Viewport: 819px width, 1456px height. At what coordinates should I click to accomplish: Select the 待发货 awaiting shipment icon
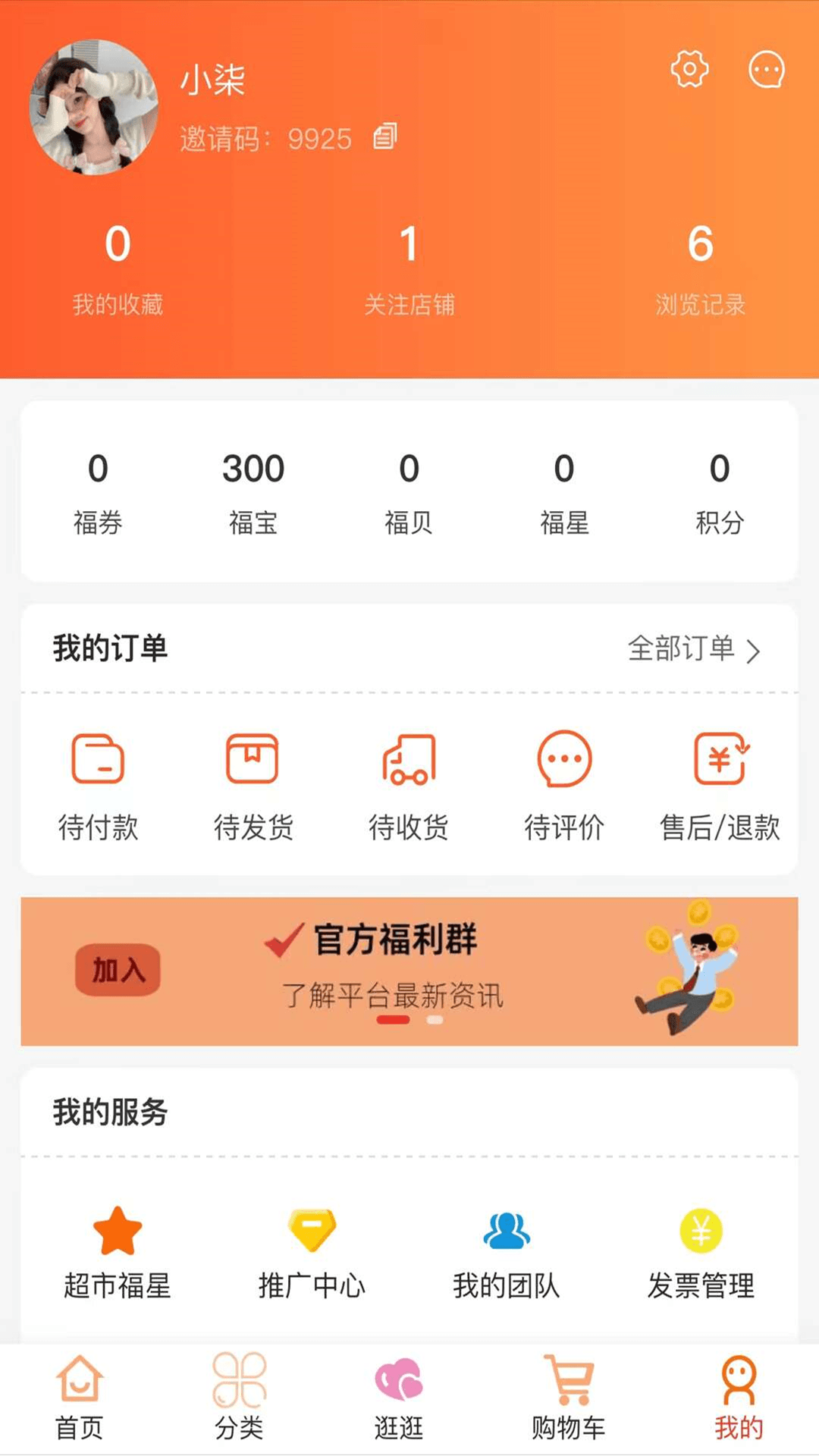click(x=254, y=785)
